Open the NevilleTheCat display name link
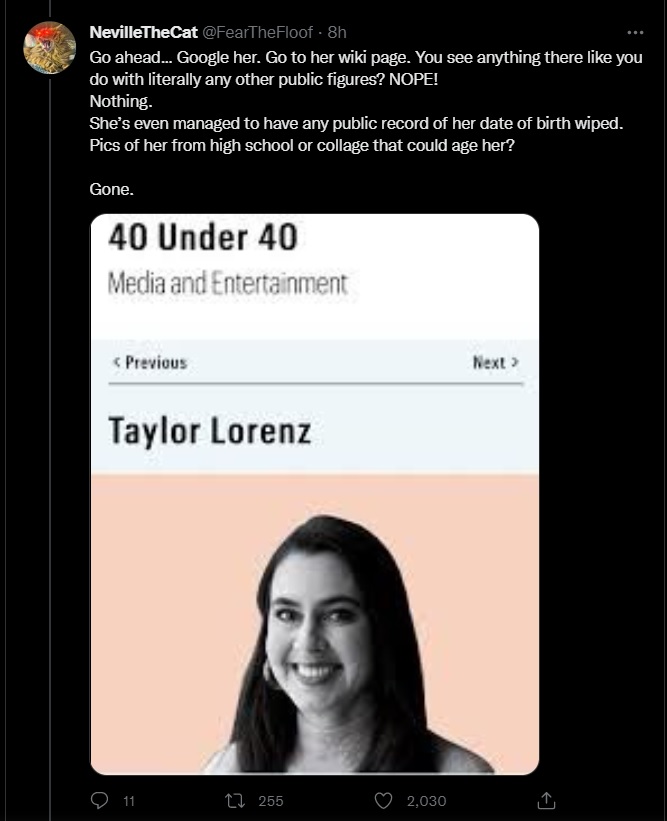667x821 pixels. tap(143, 31)
